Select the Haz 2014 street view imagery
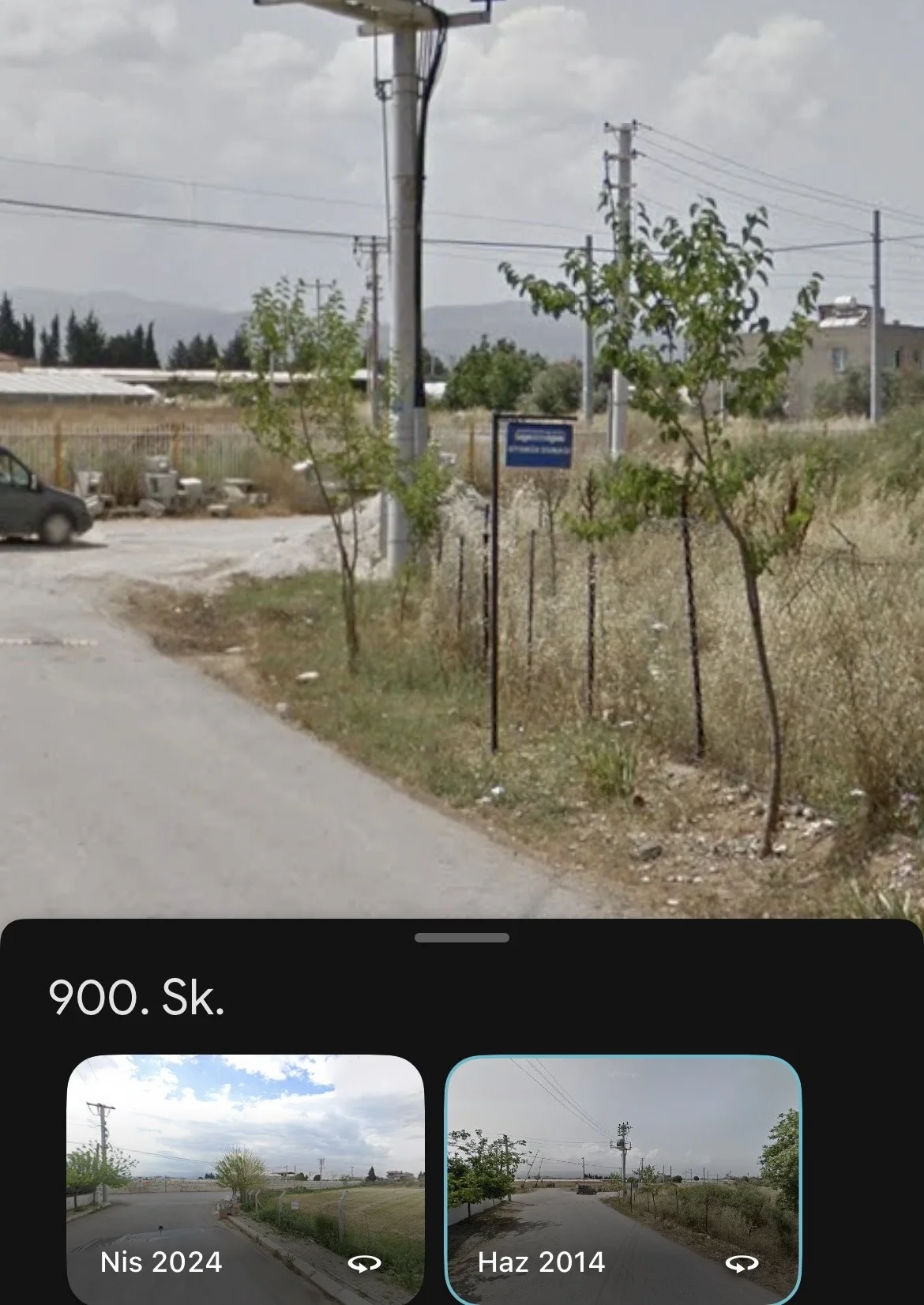Viewport: 924px width, 1305px height. (623, 1177)
